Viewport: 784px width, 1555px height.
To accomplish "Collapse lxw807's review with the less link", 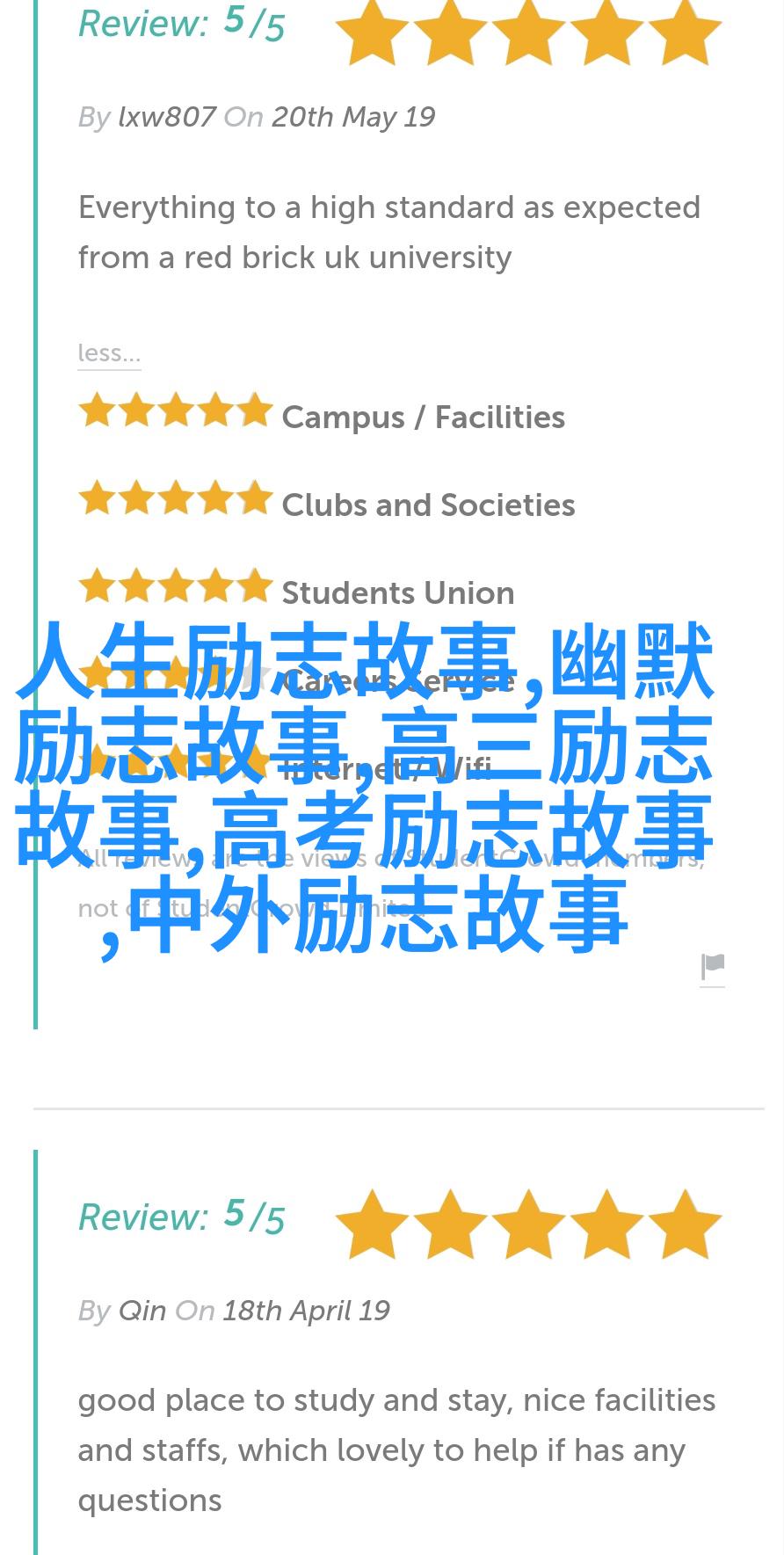I will [109, 353].
